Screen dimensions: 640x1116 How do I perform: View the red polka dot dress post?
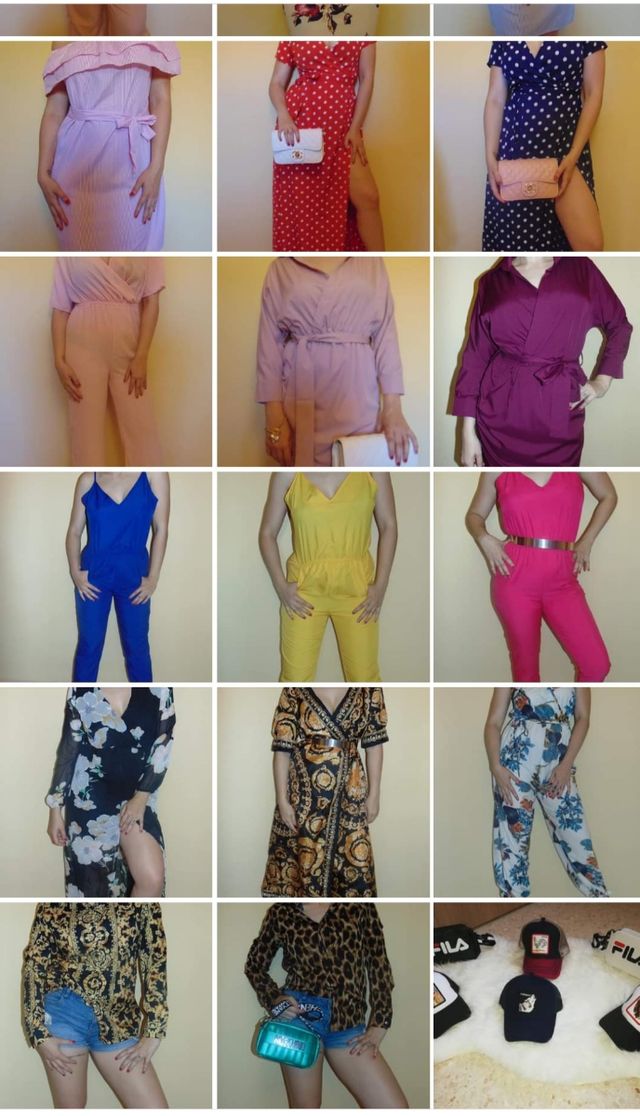pos(323,146)
